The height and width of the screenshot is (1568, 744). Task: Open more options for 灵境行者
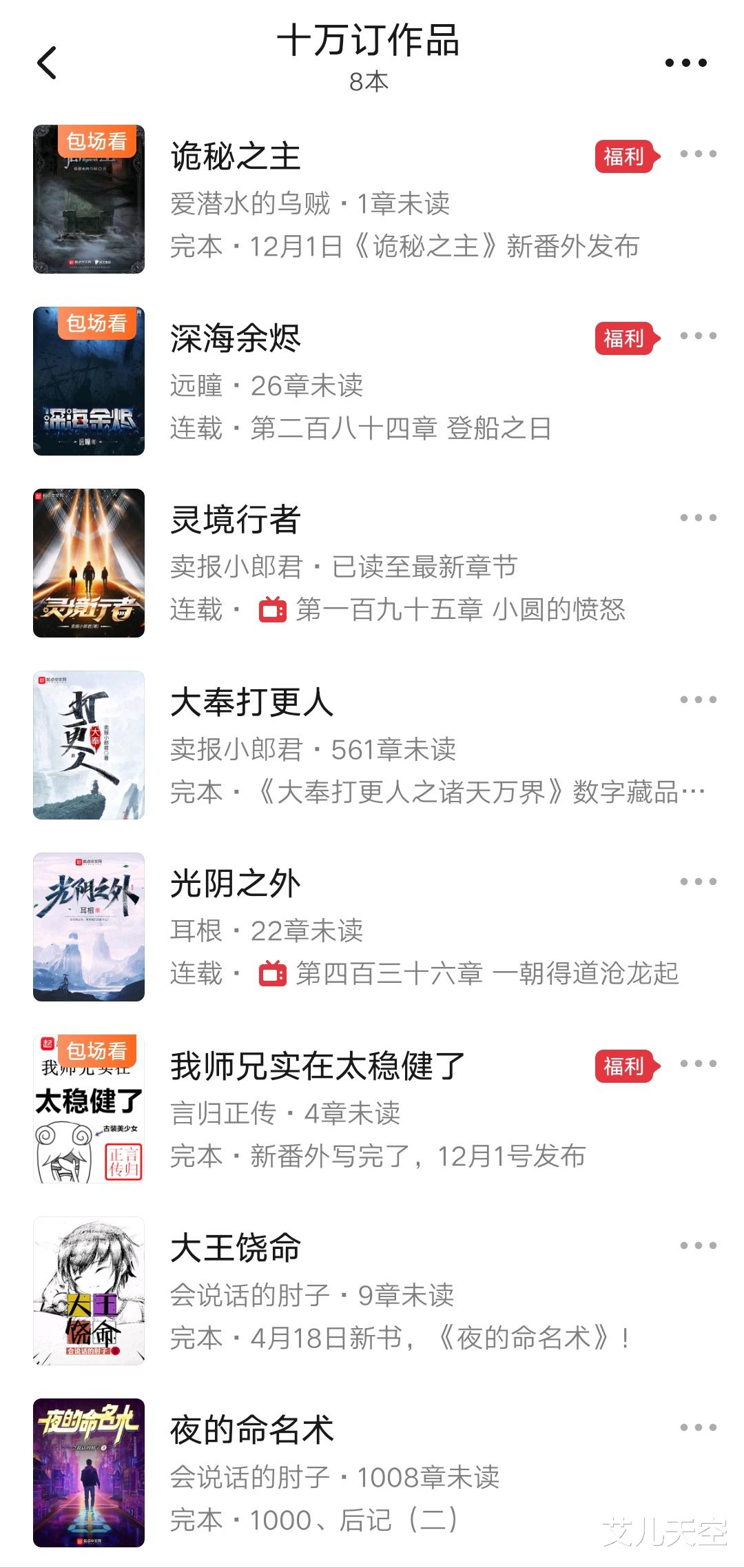pos(698,518)
